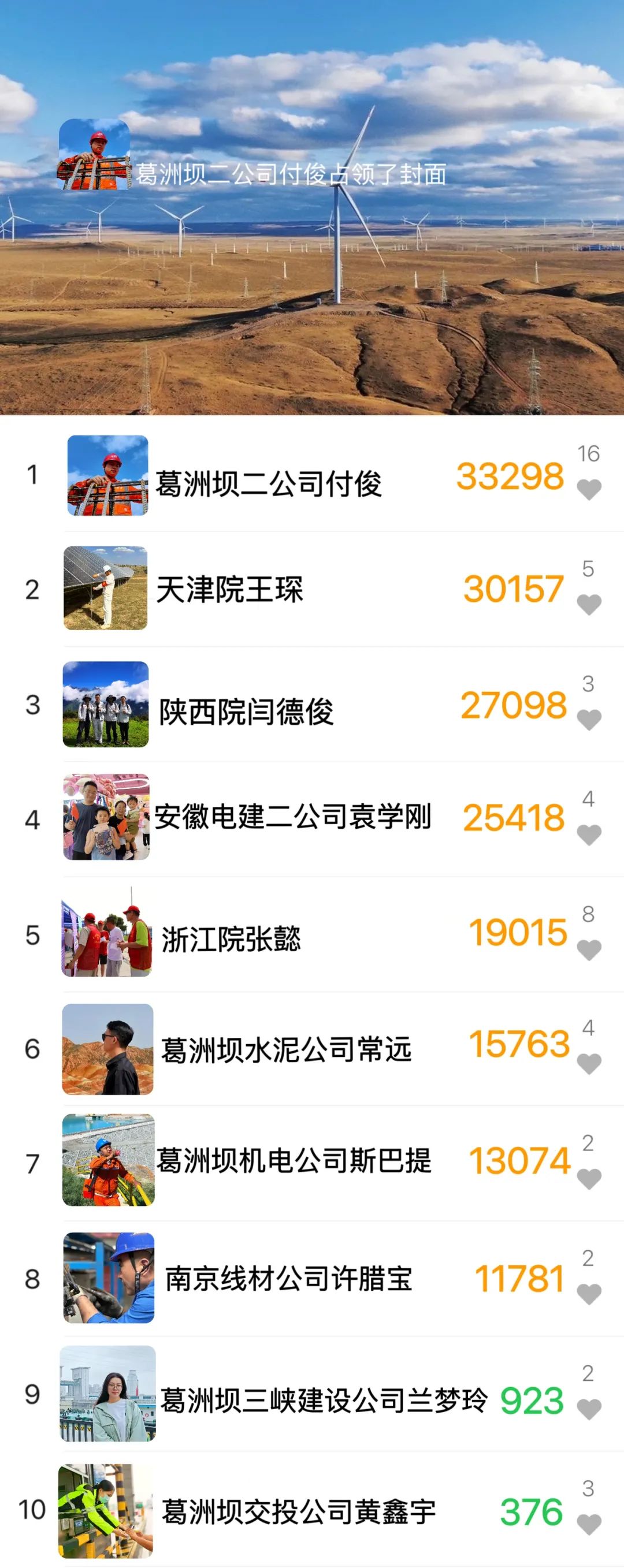Like 浙江院张懿's 19015 steps

[589, 949]
